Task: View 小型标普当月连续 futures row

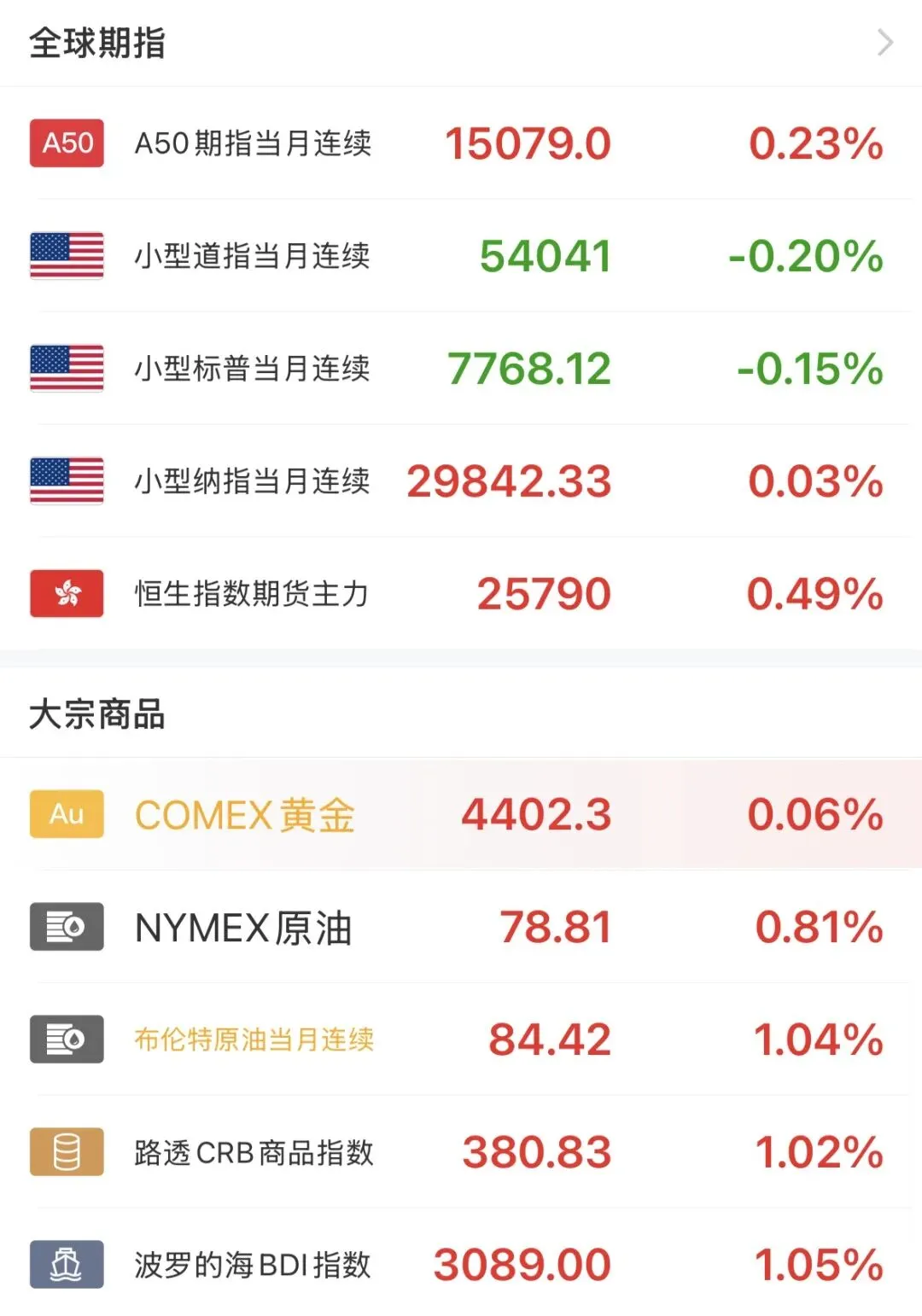Action: click(x=461, y=368)
